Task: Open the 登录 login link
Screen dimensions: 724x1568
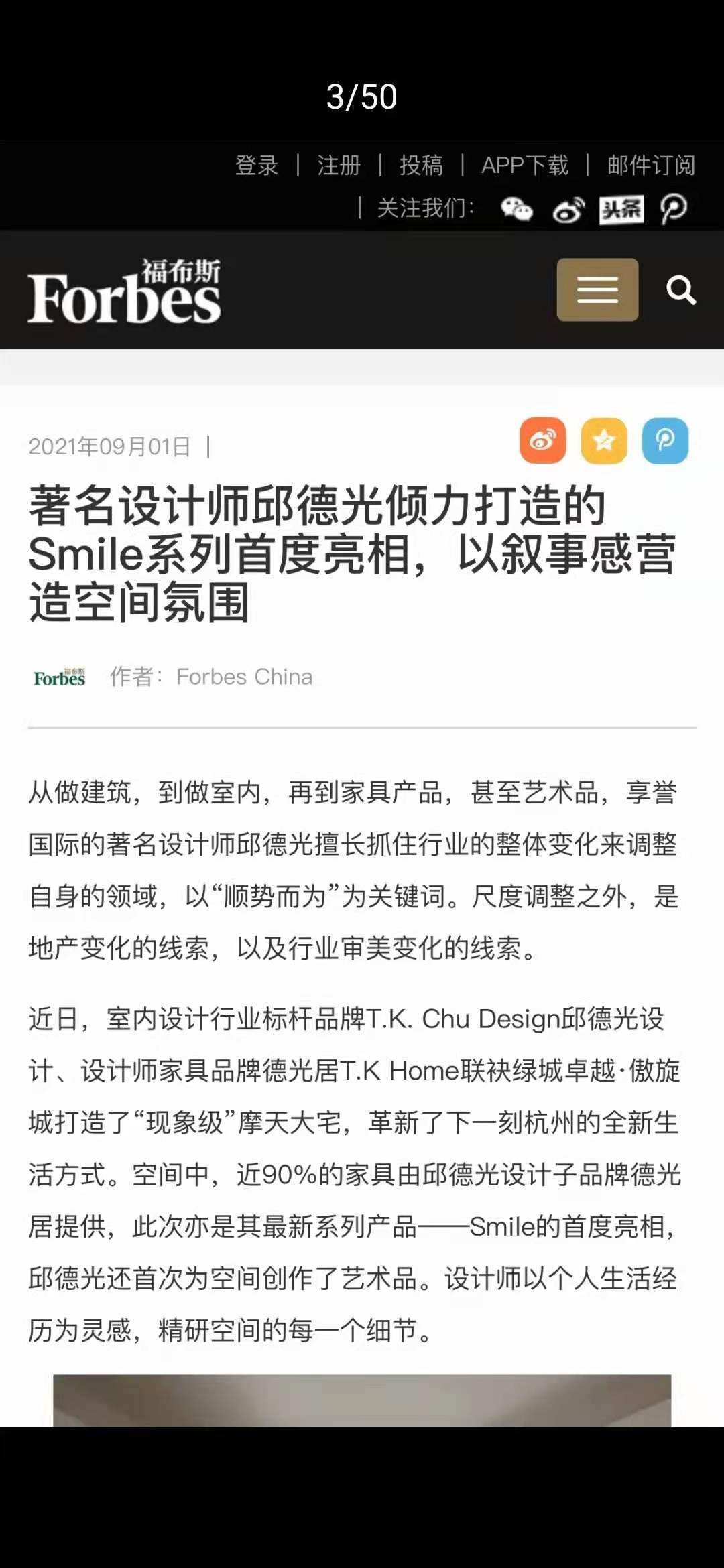Action: click(257, 165)
